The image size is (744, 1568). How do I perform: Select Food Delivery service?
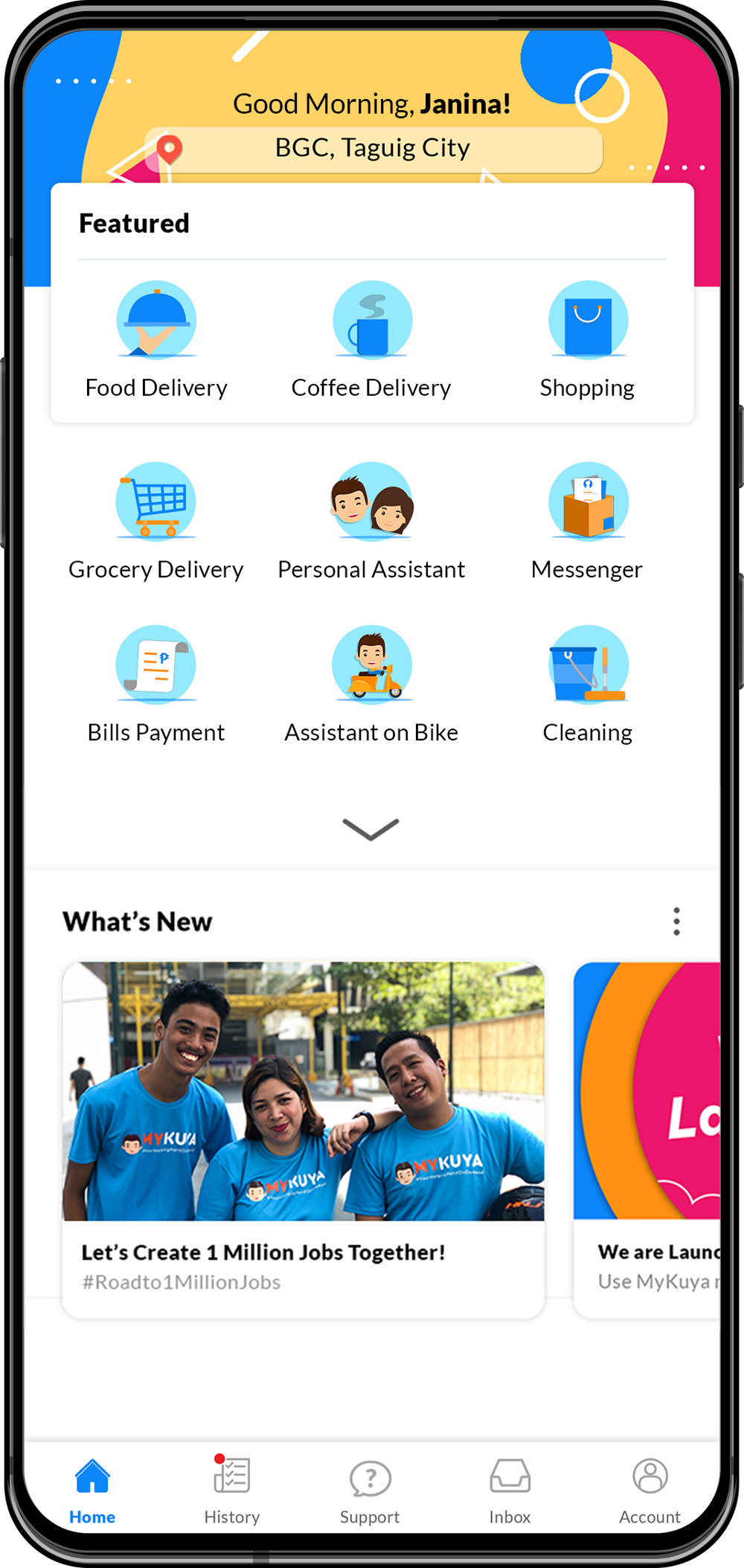(x=156, y=341)
